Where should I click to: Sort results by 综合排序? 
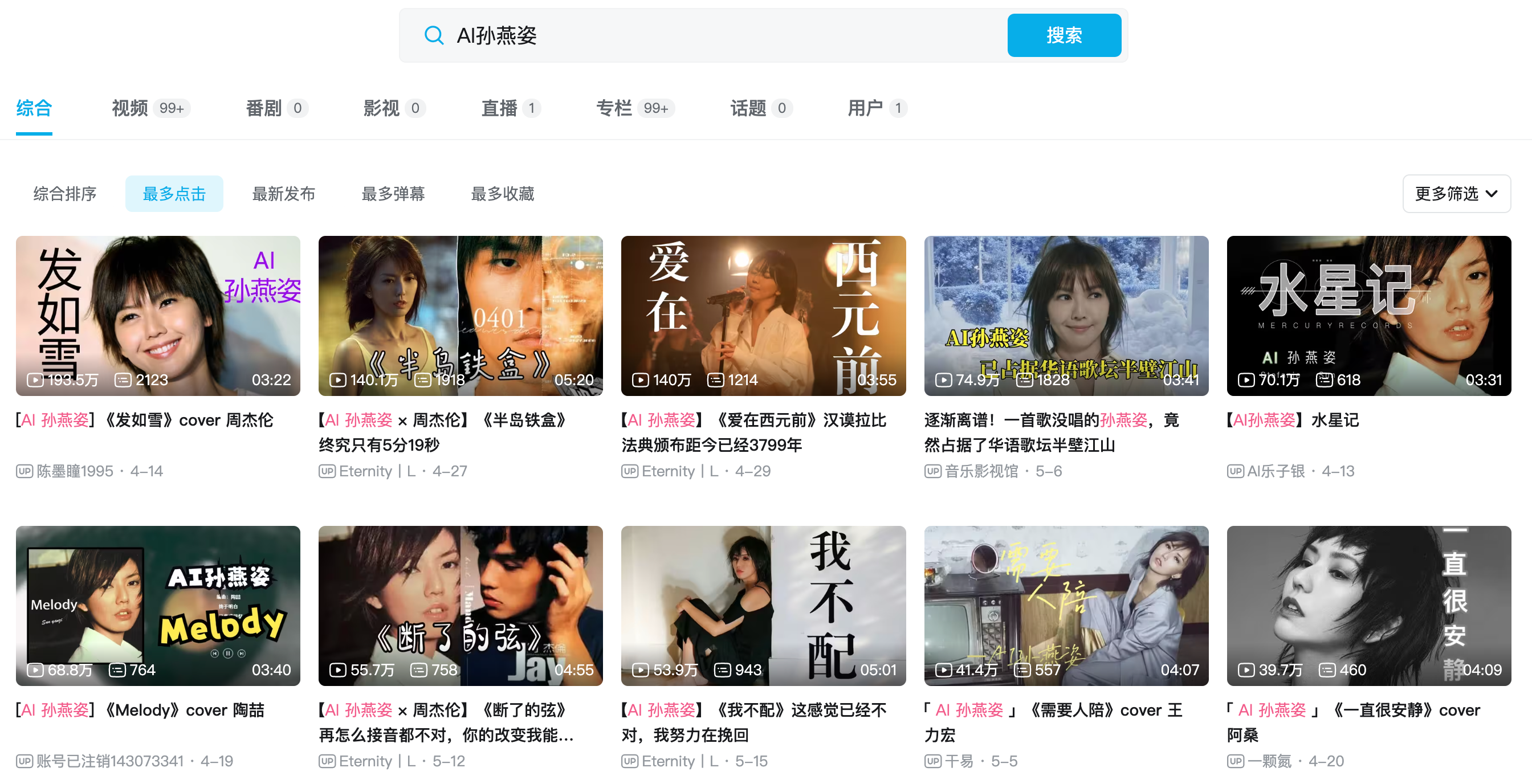(x=65, y=194)
